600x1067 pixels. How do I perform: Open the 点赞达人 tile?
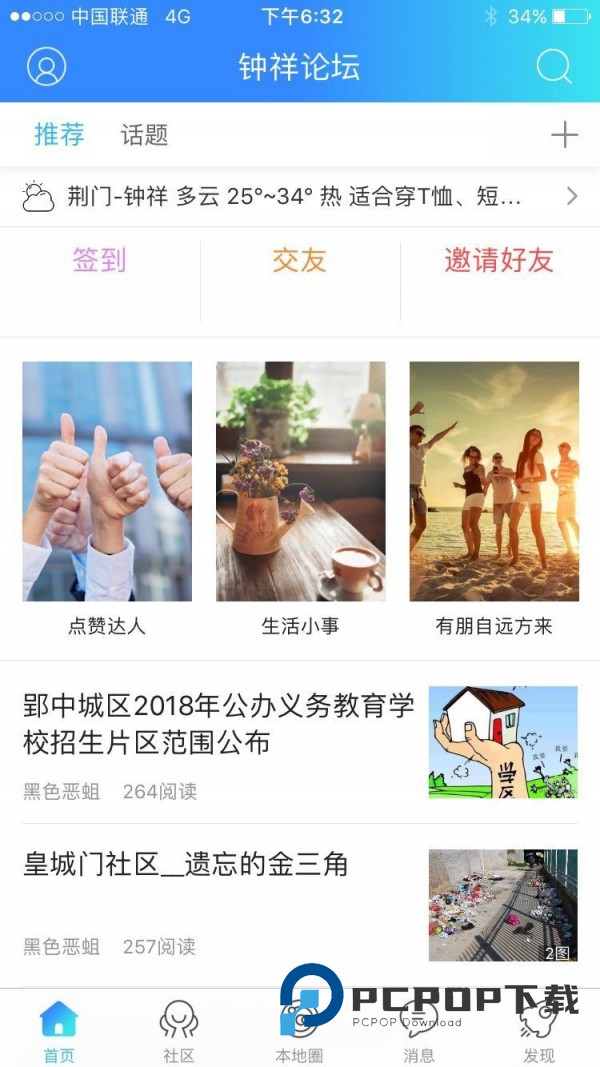point(107,498)
